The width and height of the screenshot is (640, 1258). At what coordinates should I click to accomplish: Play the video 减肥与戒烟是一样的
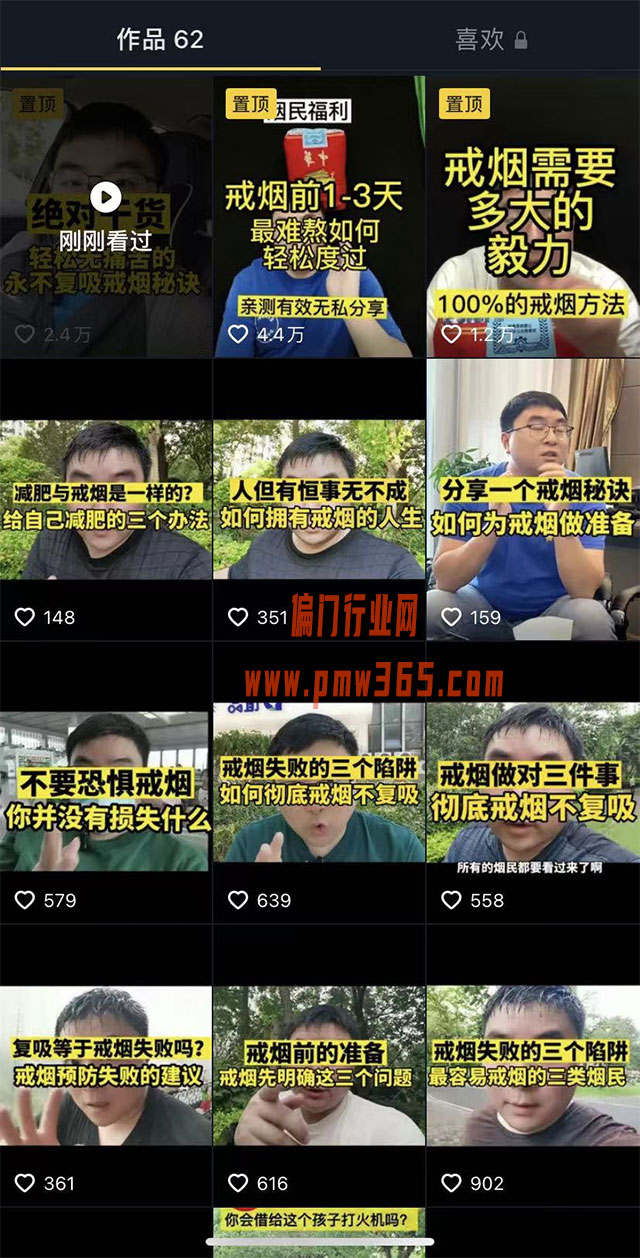[106, 500]
